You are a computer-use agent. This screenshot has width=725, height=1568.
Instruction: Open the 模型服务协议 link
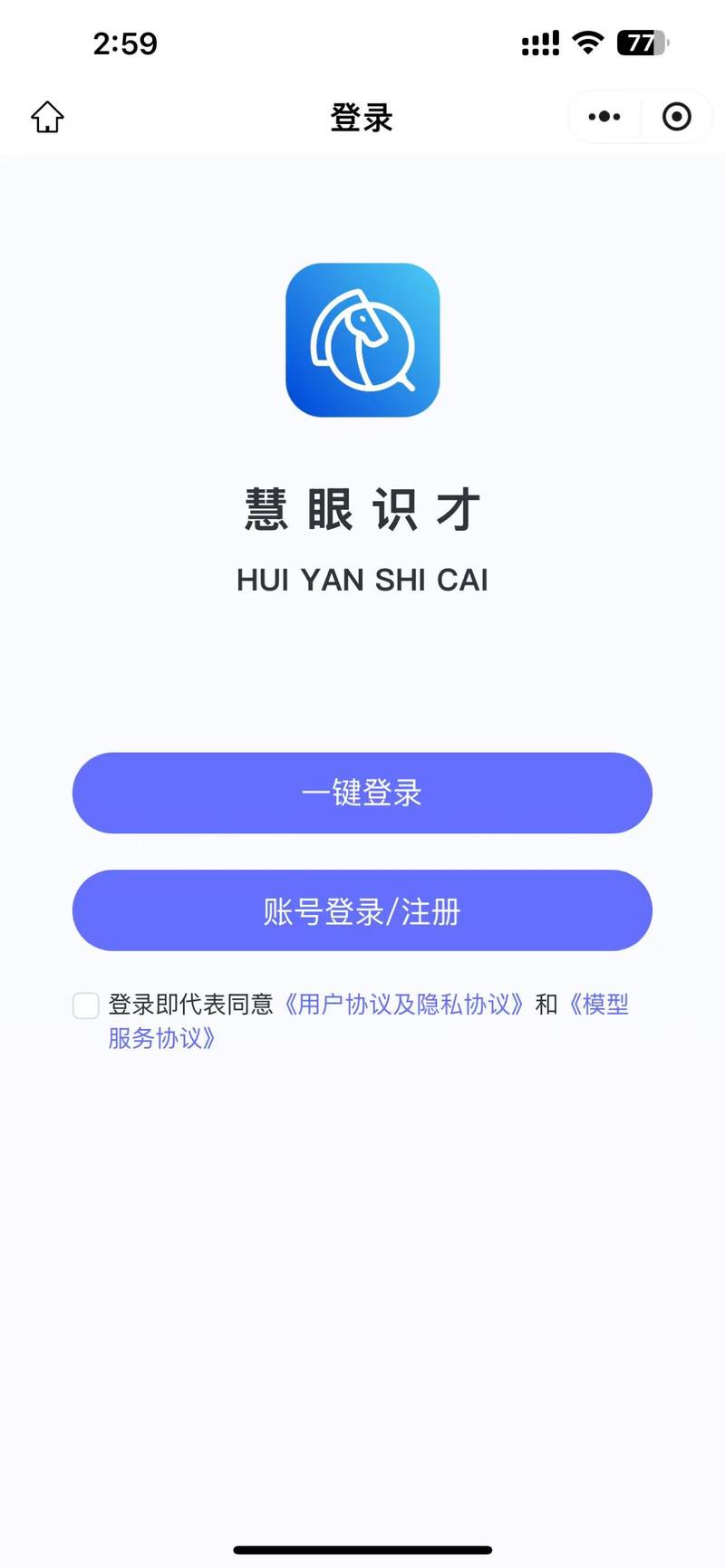598,1005
